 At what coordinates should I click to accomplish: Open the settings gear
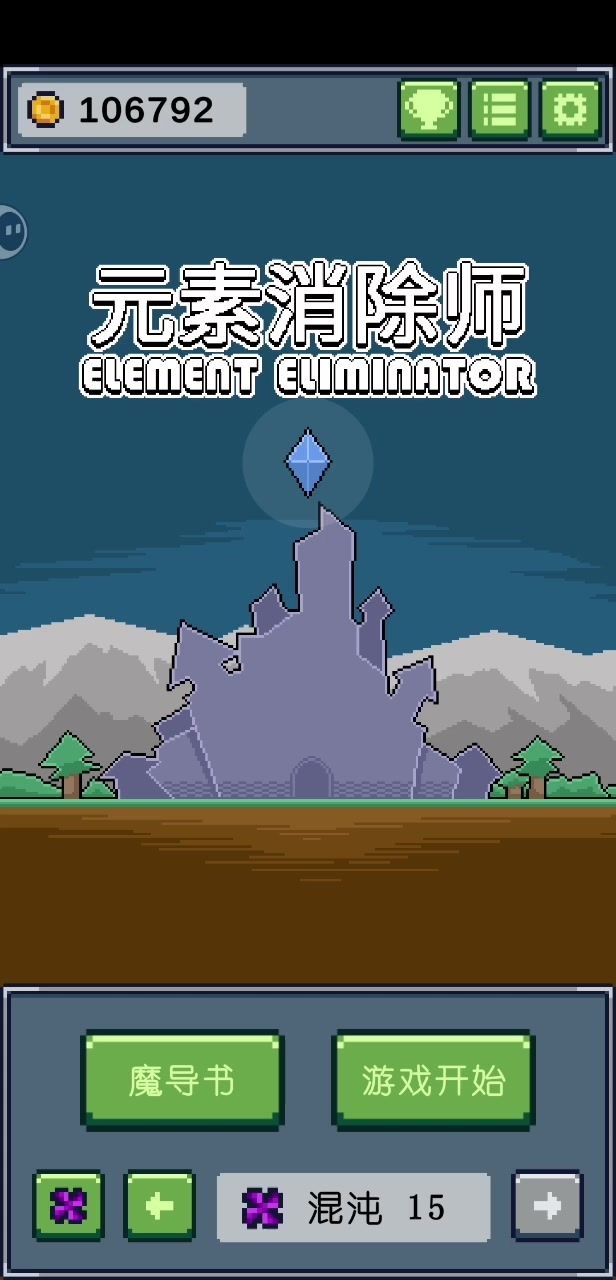click(x=570, y=109)
